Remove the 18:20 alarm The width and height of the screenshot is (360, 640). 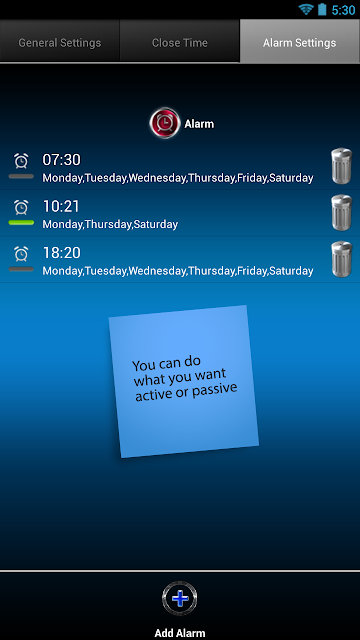coord(341,259)
